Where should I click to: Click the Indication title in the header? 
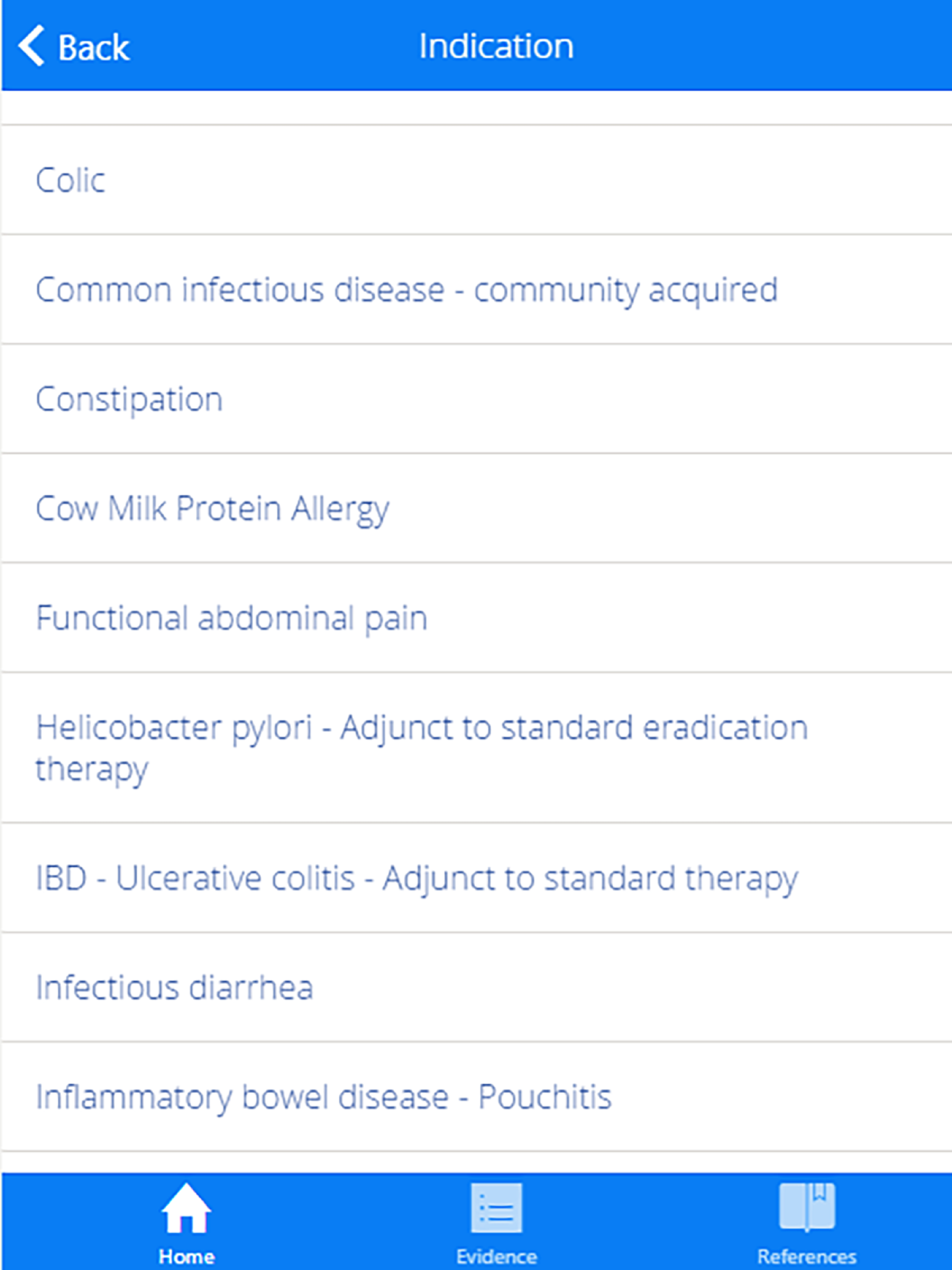495,45
